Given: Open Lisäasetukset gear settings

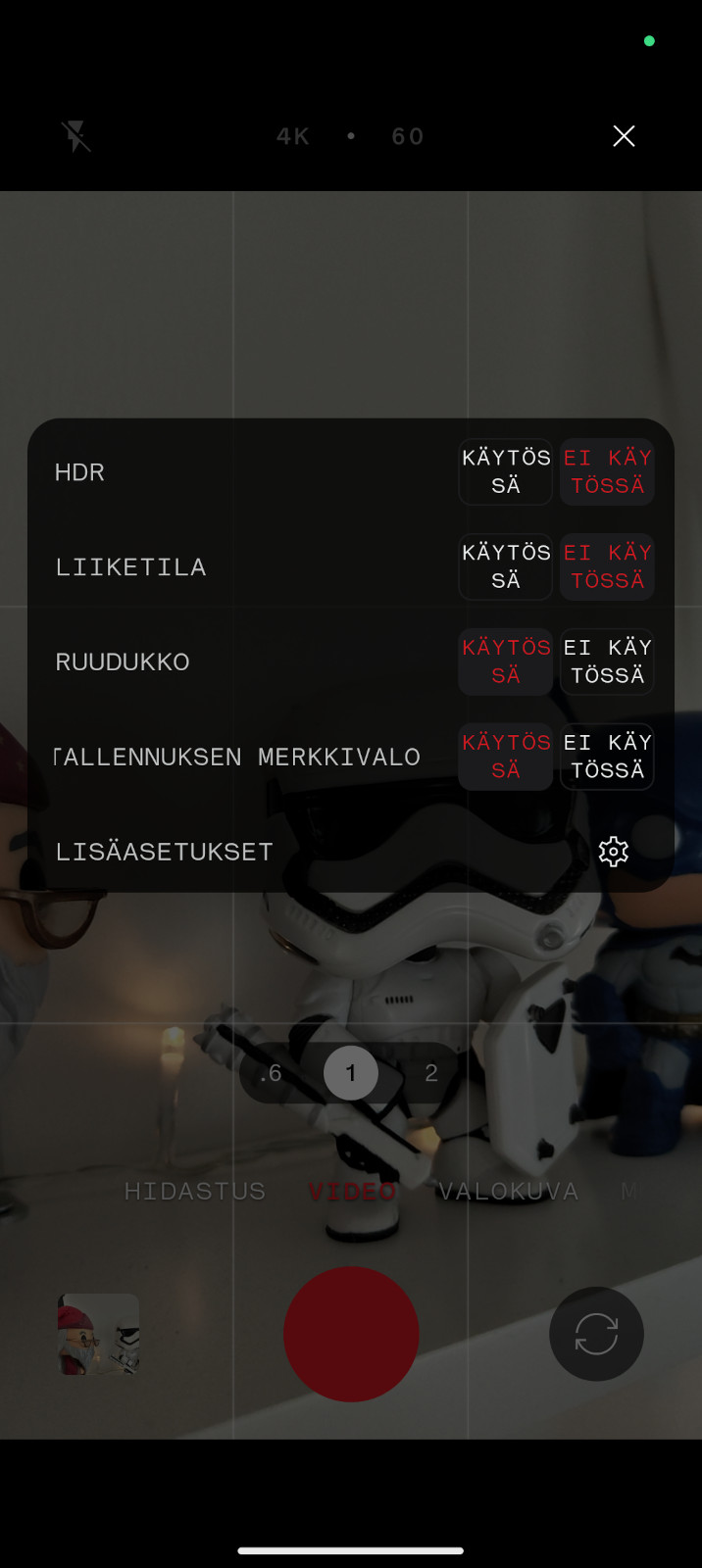Looking at the screenshot, I should [x=614, y=852].
